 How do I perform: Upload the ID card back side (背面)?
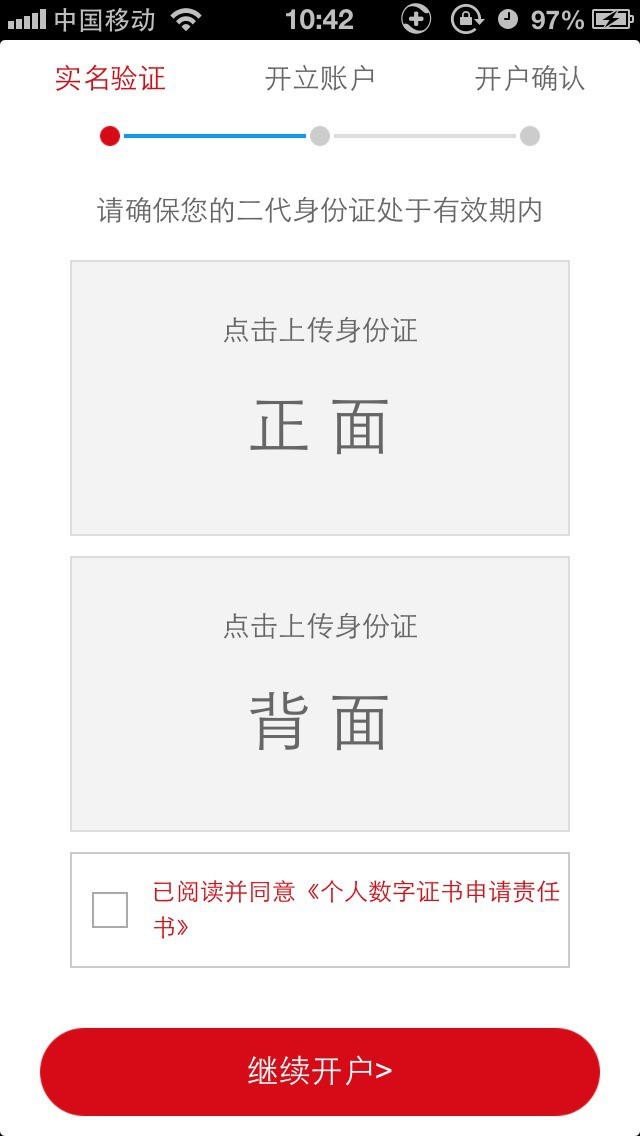[320, 694]
